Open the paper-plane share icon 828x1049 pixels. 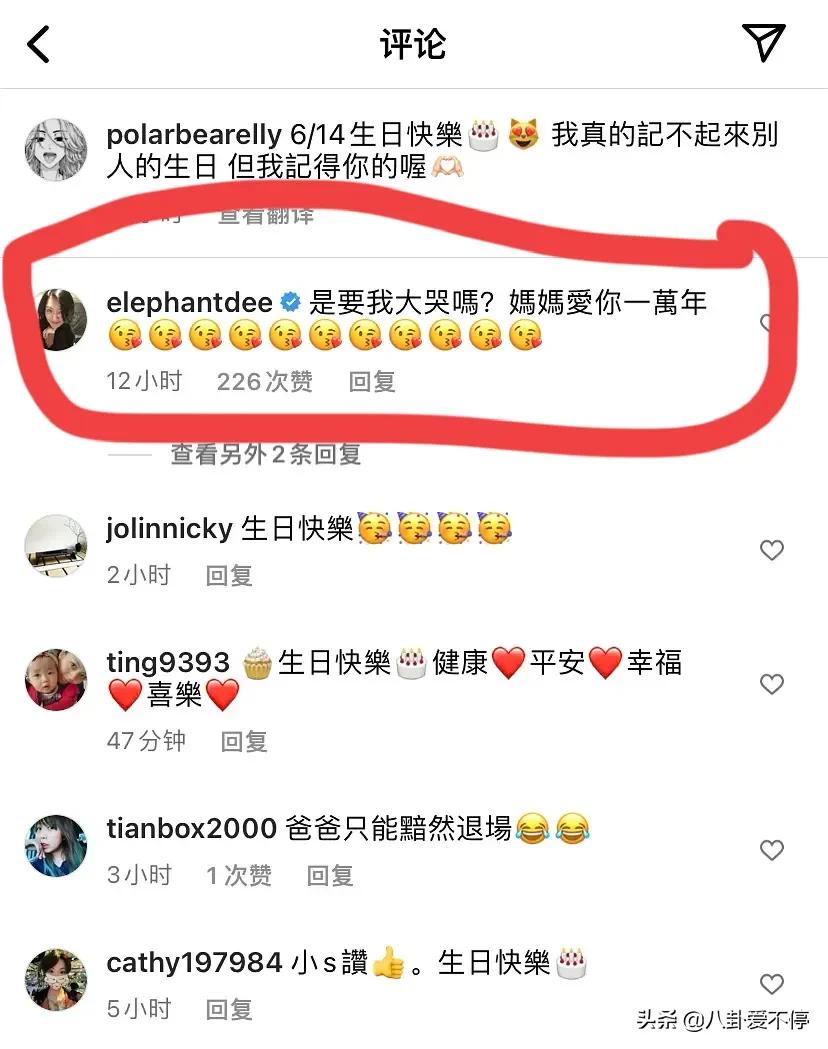(764, 43)
